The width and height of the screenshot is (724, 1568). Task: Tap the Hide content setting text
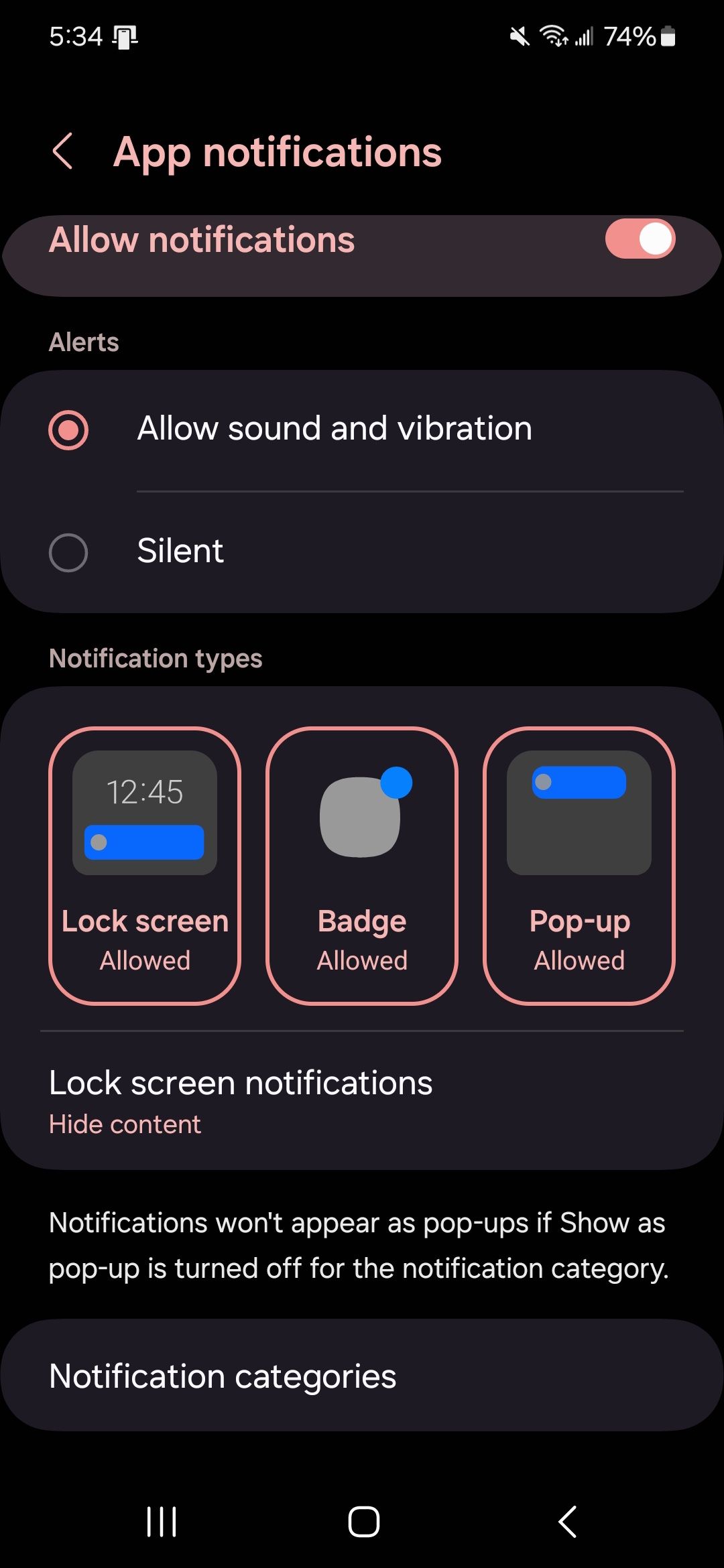[125, 1124]
